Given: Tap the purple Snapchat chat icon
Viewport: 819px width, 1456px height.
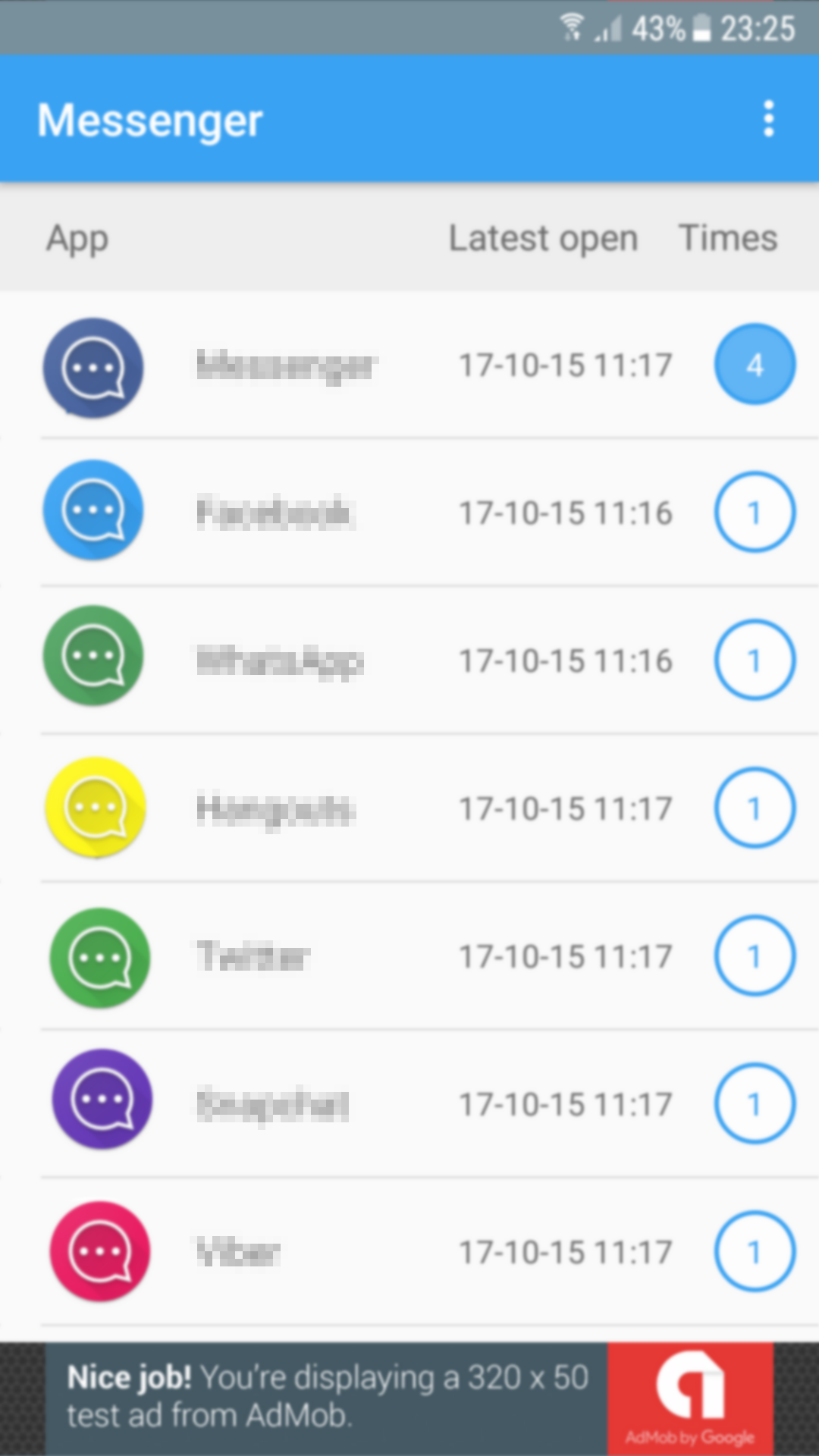Looking at the screenshot, I should point(101,1100).
